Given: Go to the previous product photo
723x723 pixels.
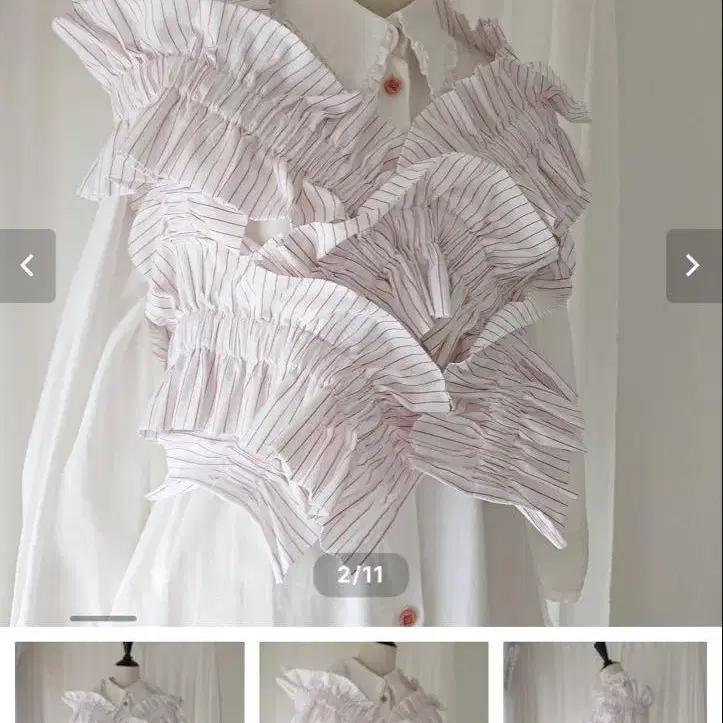Looking at the screenshot, I should 27,266.
